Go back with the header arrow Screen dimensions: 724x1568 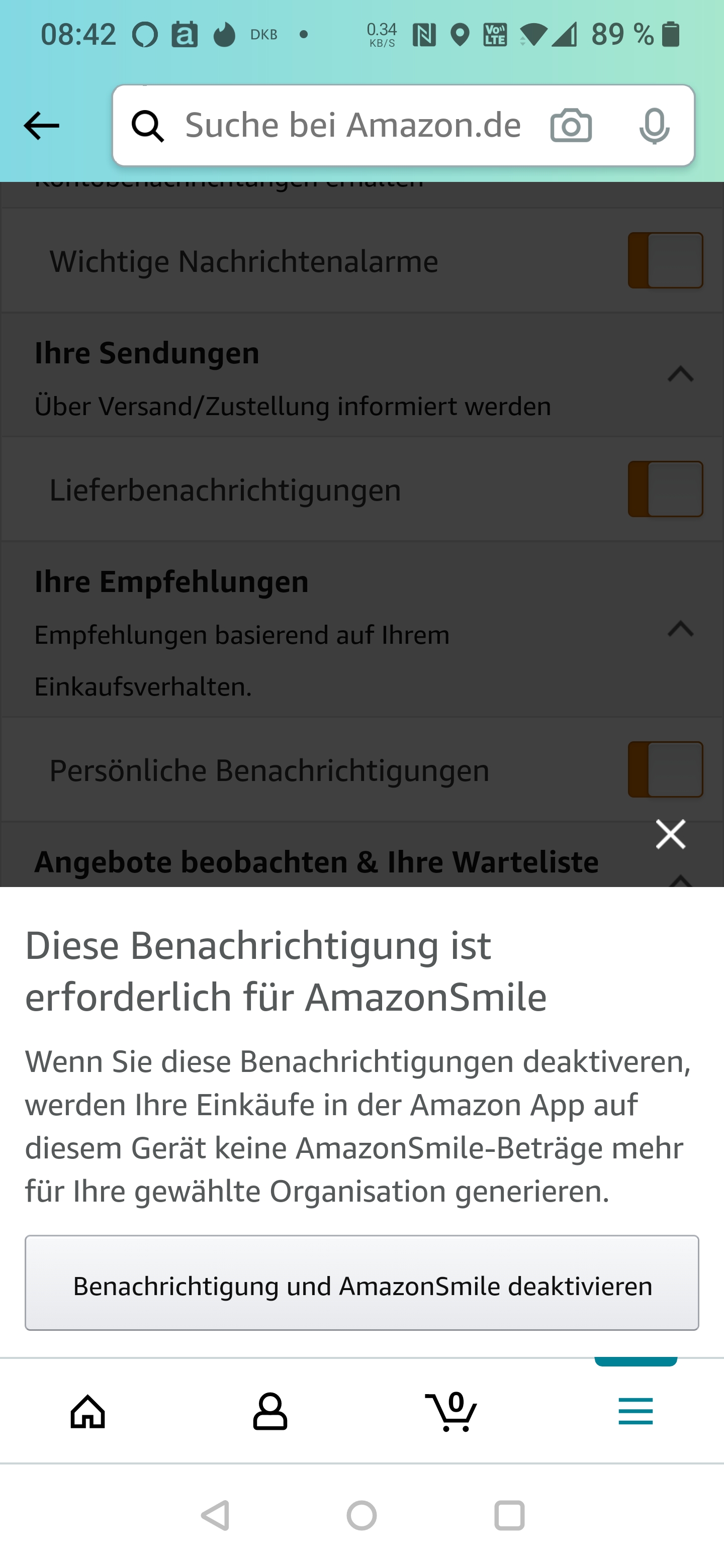coord(41,126)
